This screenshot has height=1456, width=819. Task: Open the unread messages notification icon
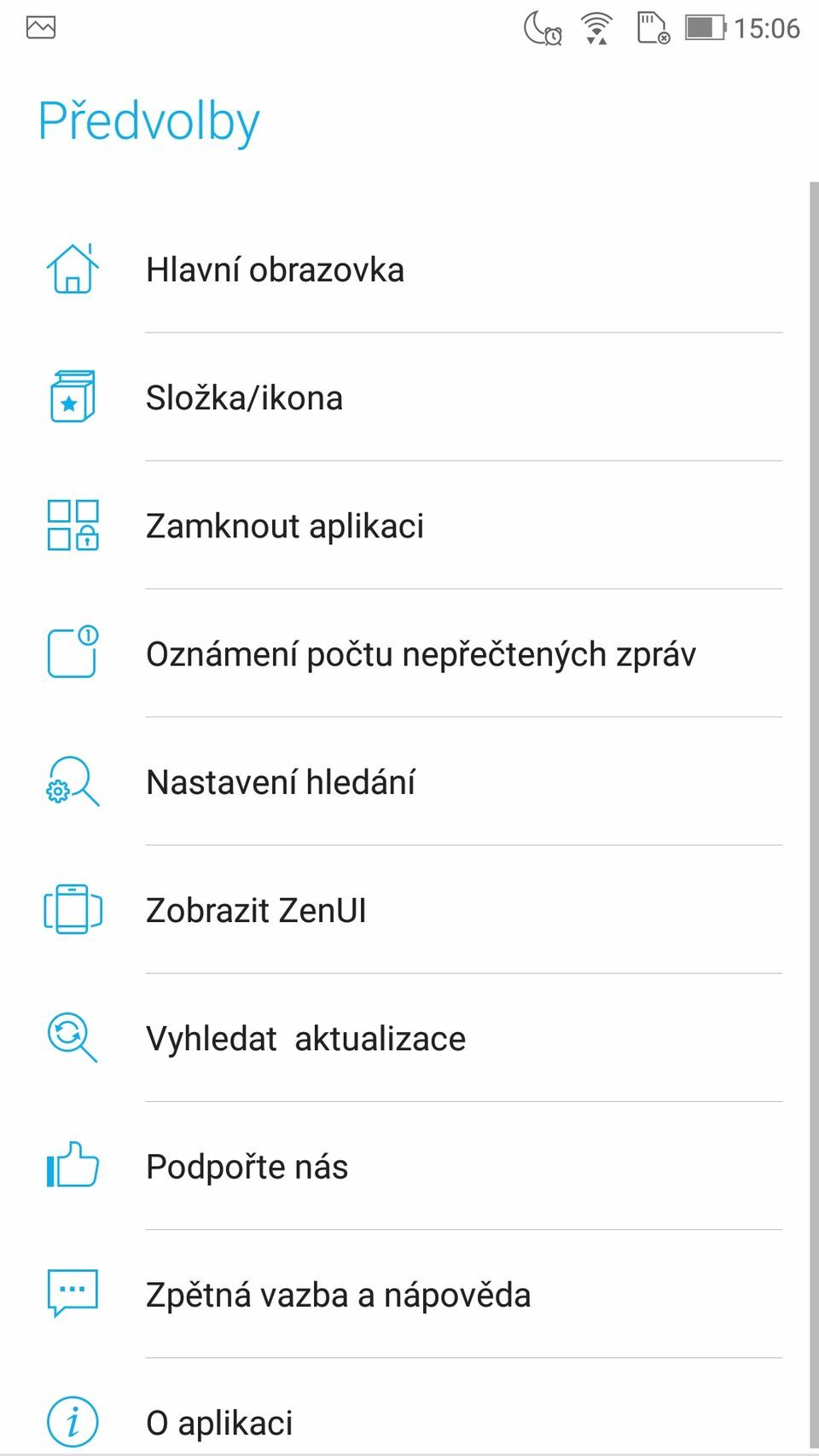(73, 653)
